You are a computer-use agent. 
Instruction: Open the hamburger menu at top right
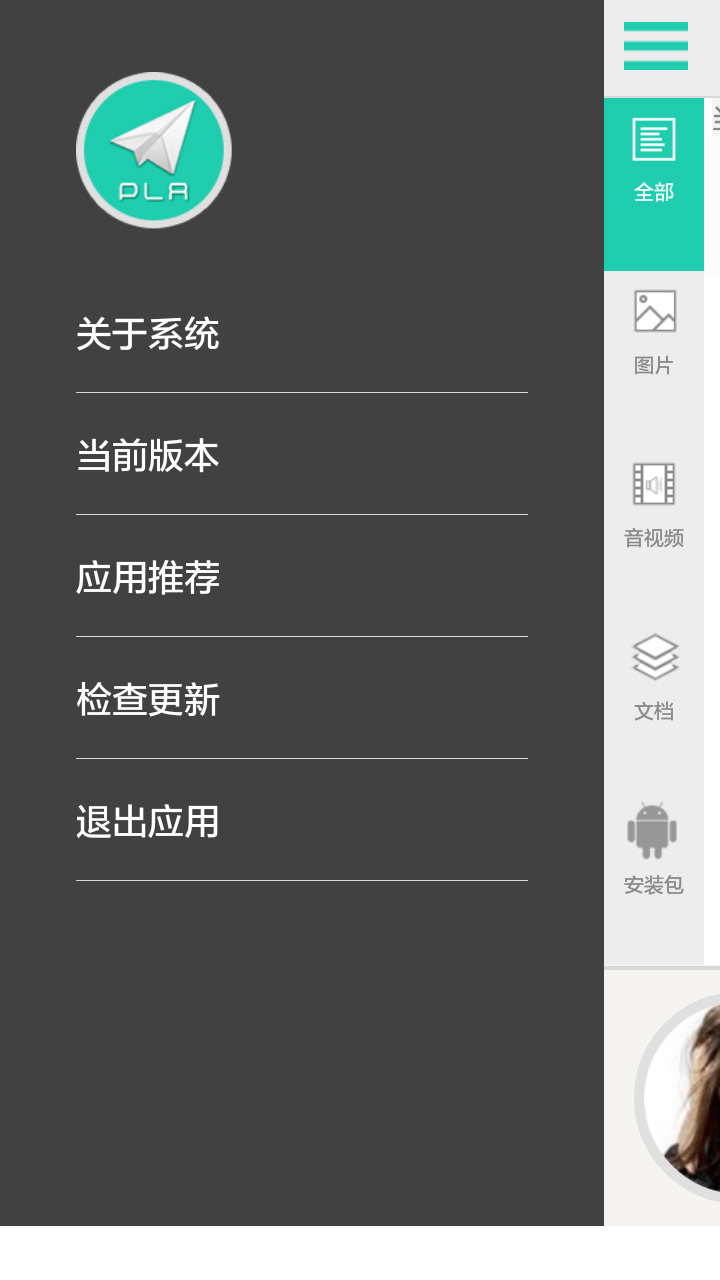(655, 45)
